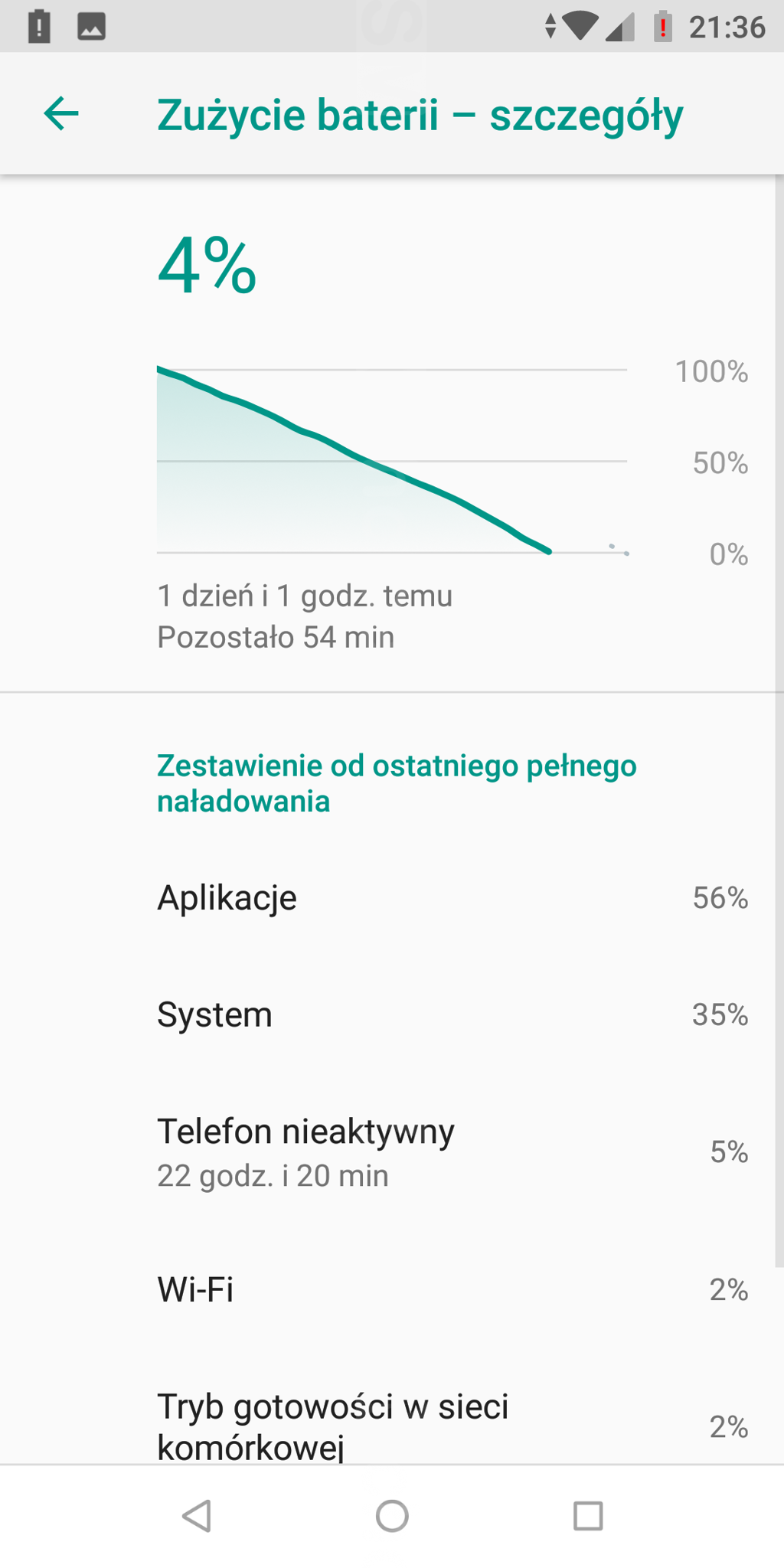Open the Wi-Fi battery usage row
Screen dimensions: 784x1568
point(392,1289)
